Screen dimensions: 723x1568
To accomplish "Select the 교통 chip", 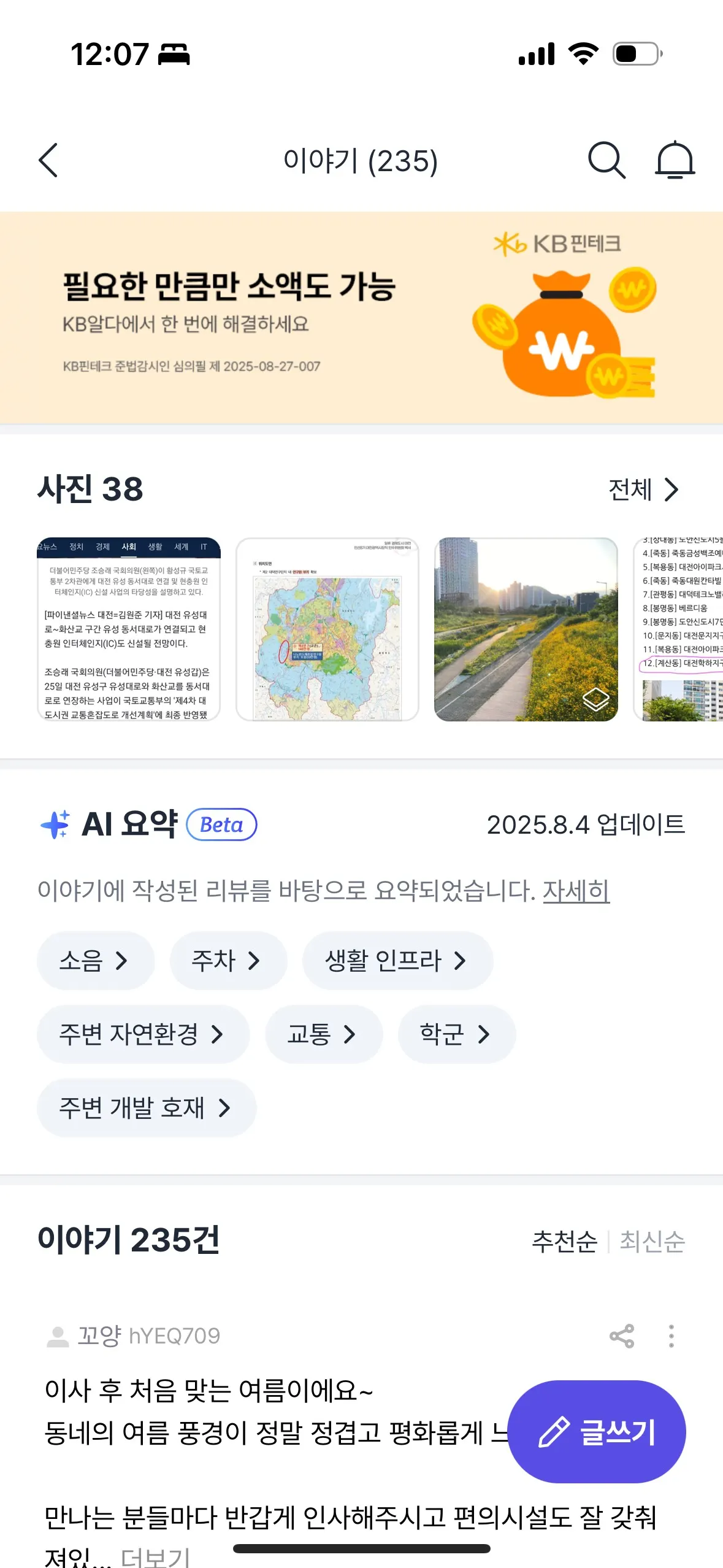I will coord(323,1034).
